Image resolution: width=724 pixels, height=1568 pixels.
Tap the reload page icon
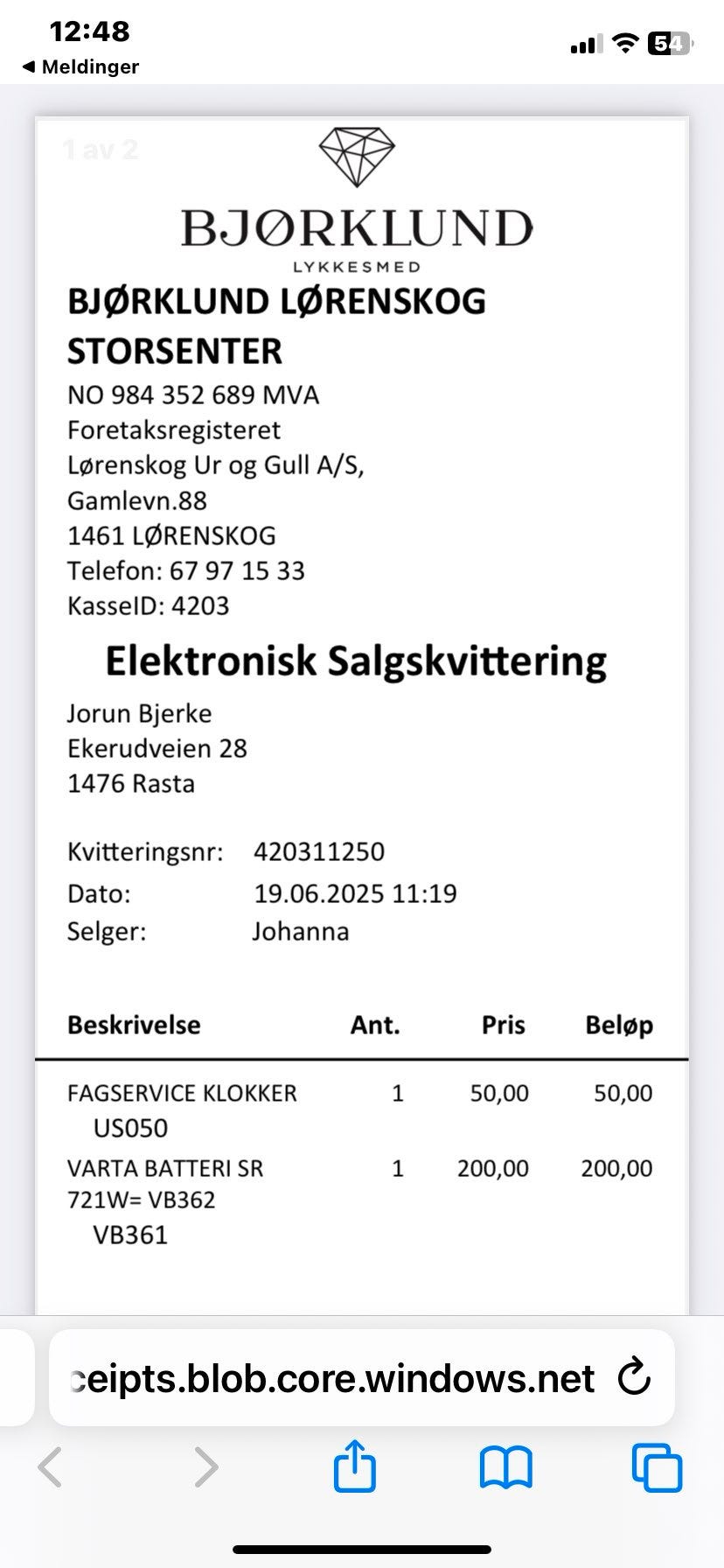634,1378
